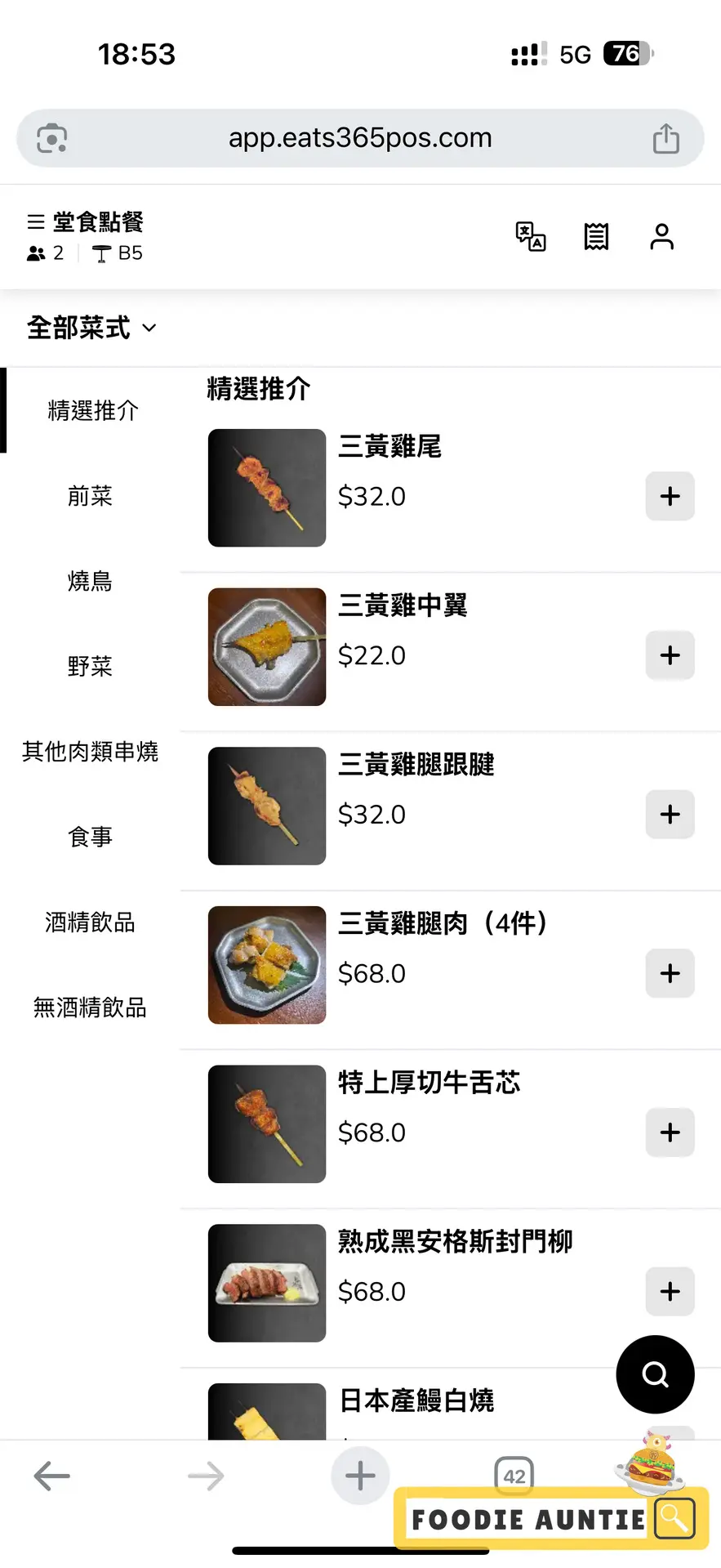Go to the 野菜 category

coord(90,667)
